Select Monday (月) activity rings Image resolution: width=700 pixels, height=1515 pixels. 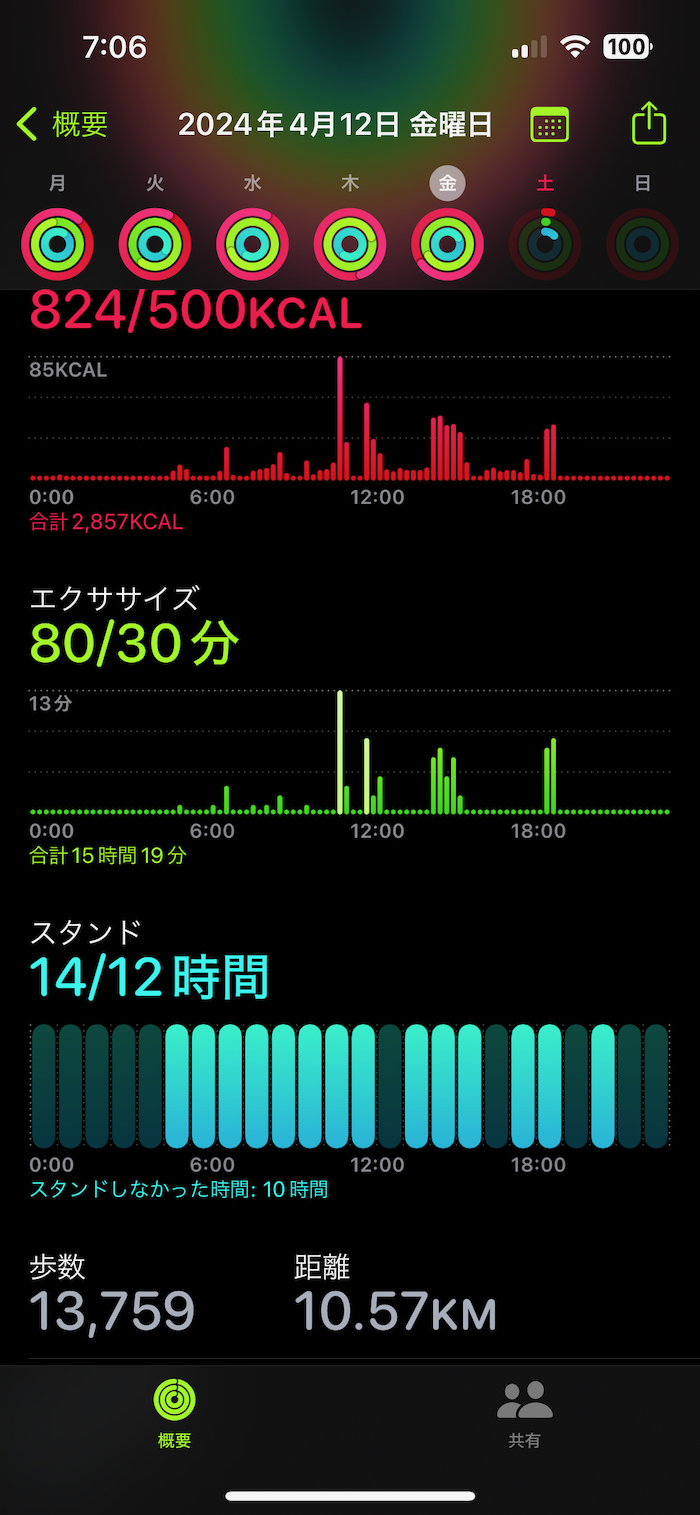(x=58, y=243)
